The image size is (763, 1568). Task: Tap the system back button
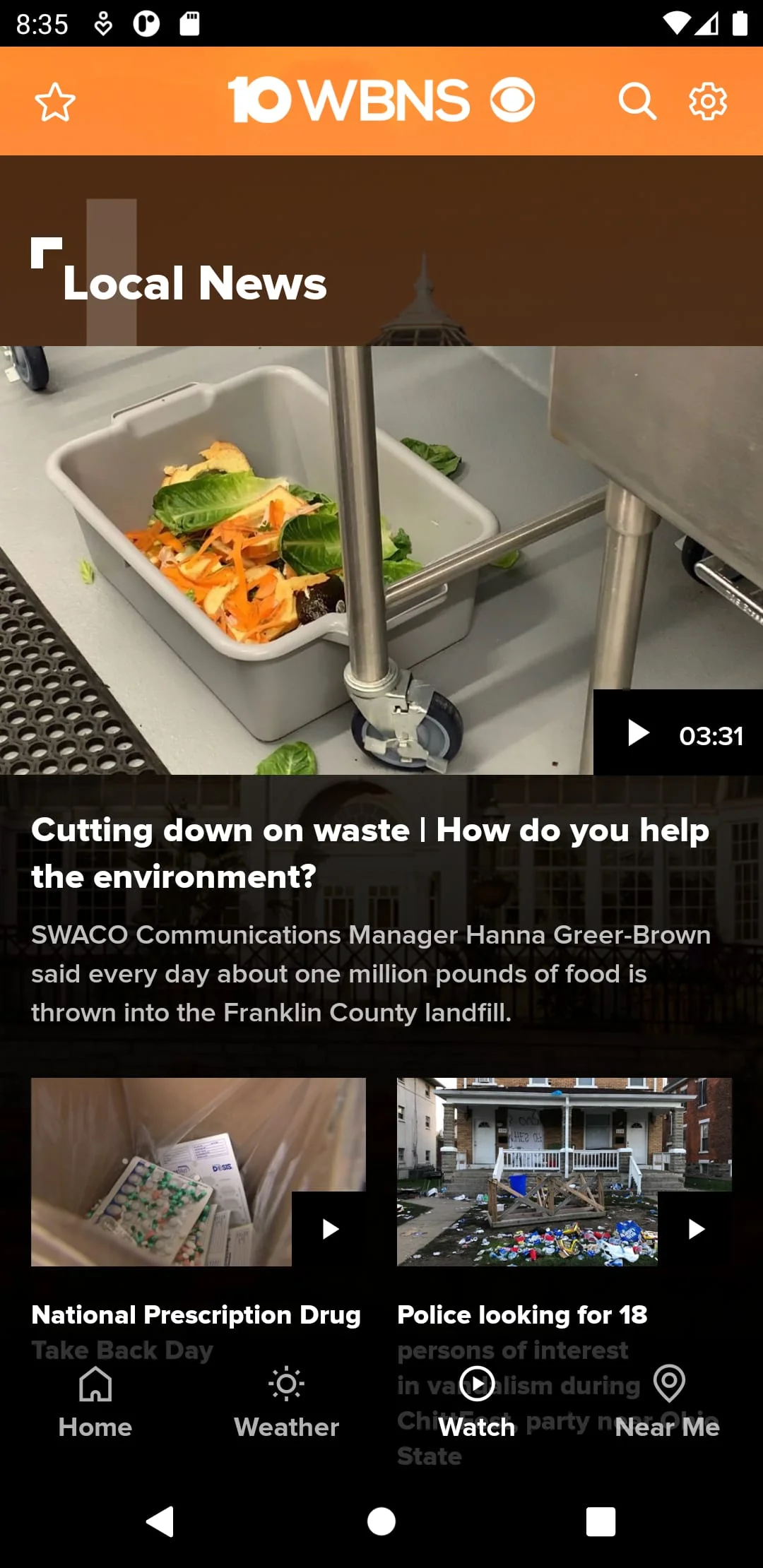pyautogui.click(x=160, y=1521)
